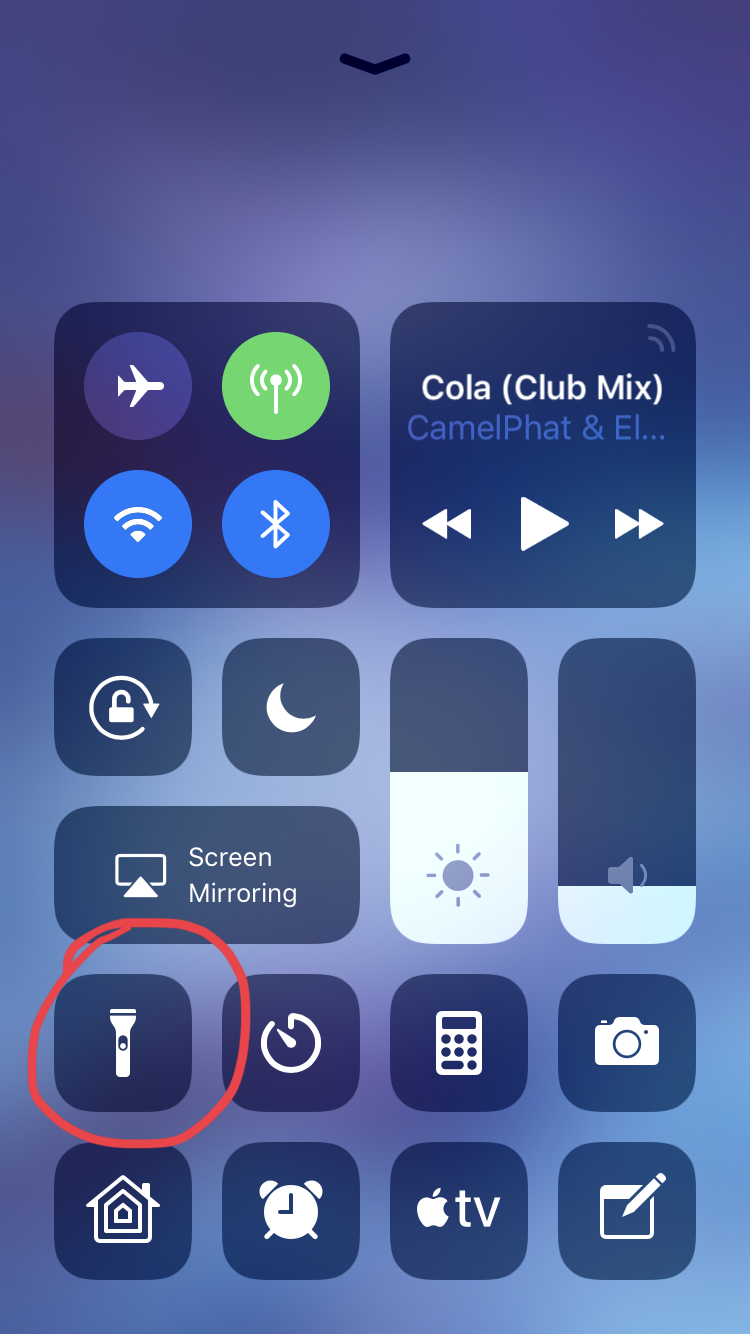This screenshot has width=750, height=1334.
Task: Disable Wi-Fi
Action: (138, 524)
